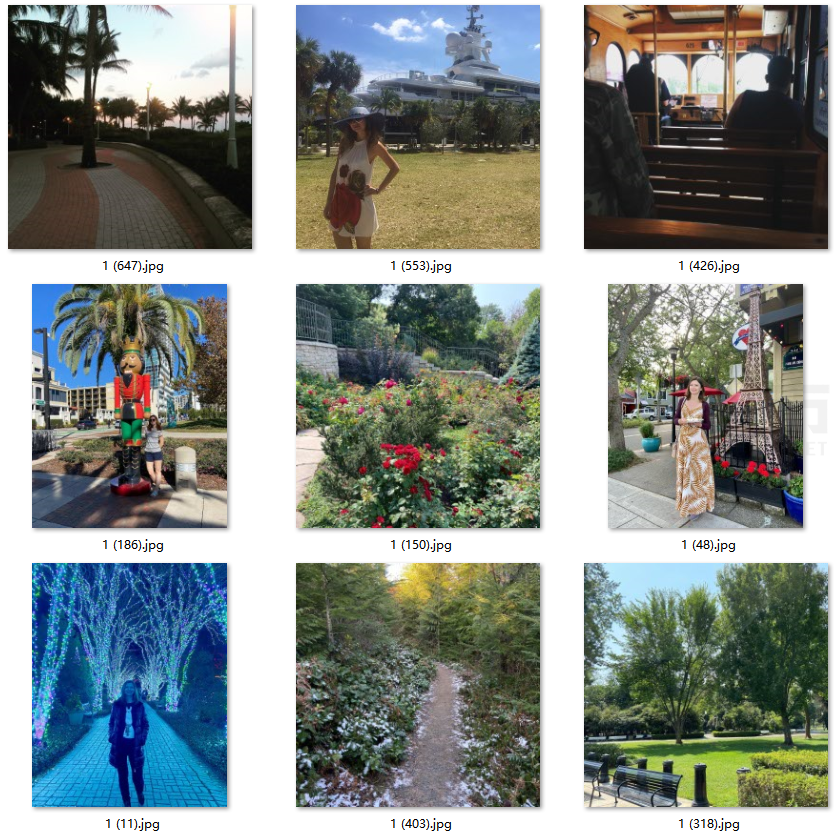Open the picture 1 (48).jpg
Viewport: 838px width, 833px height.
click(x=706, y=406)
